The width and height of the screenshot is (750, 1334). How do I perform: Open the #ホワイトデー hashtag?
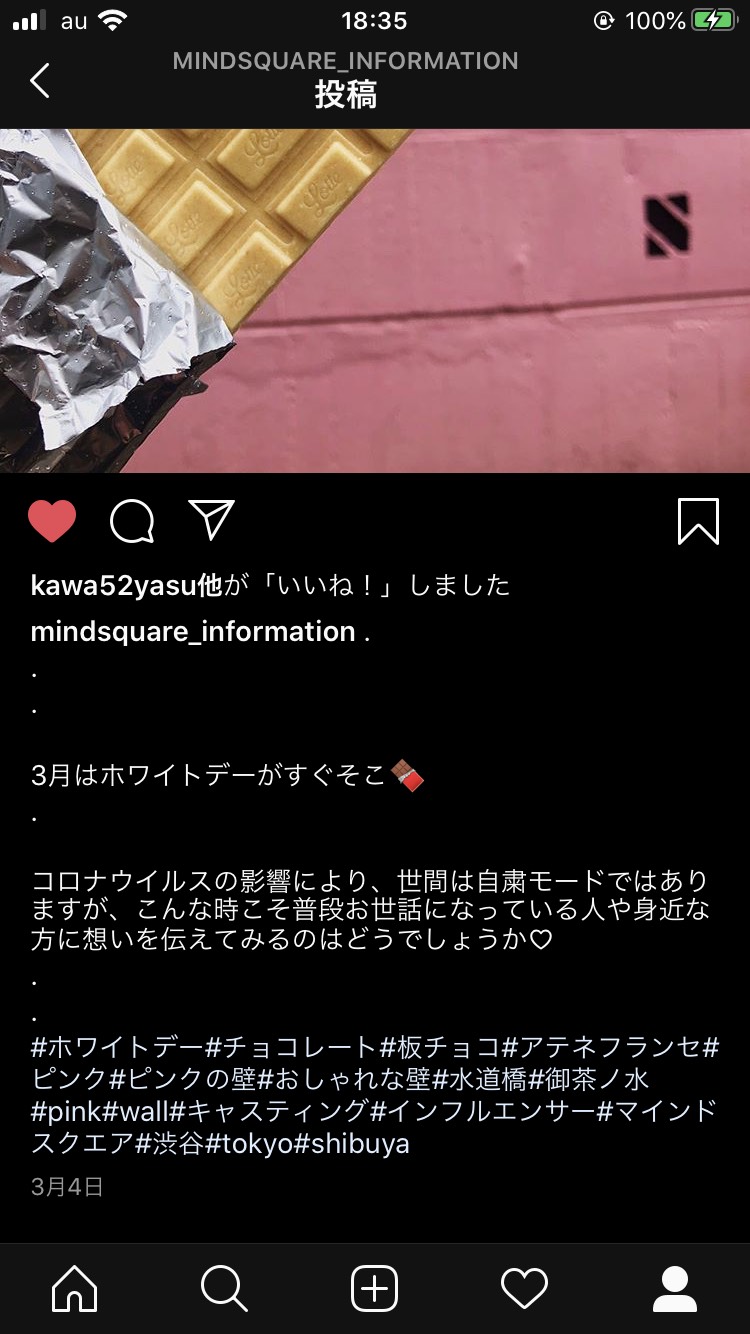coord(118,1049)
